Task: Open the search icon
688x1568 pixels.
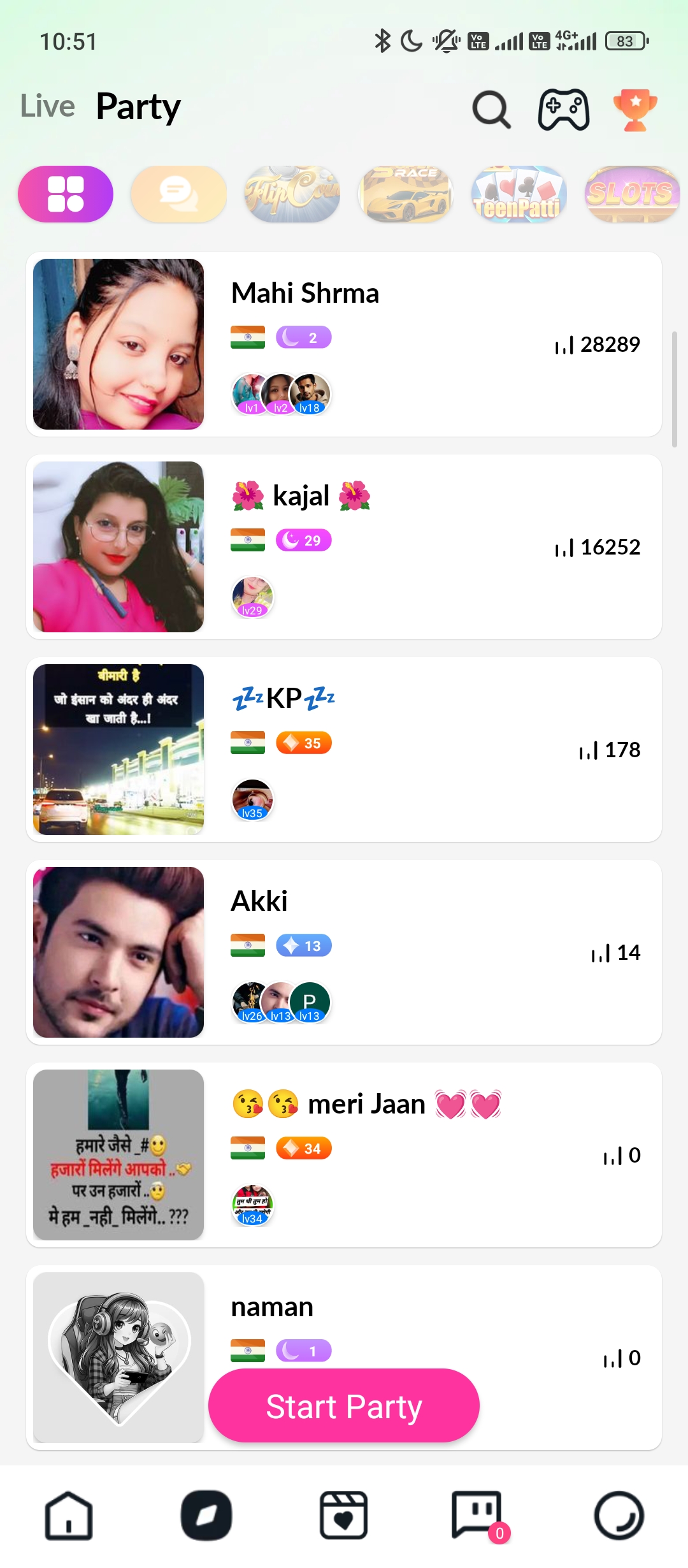Action: tap(491, 110)
